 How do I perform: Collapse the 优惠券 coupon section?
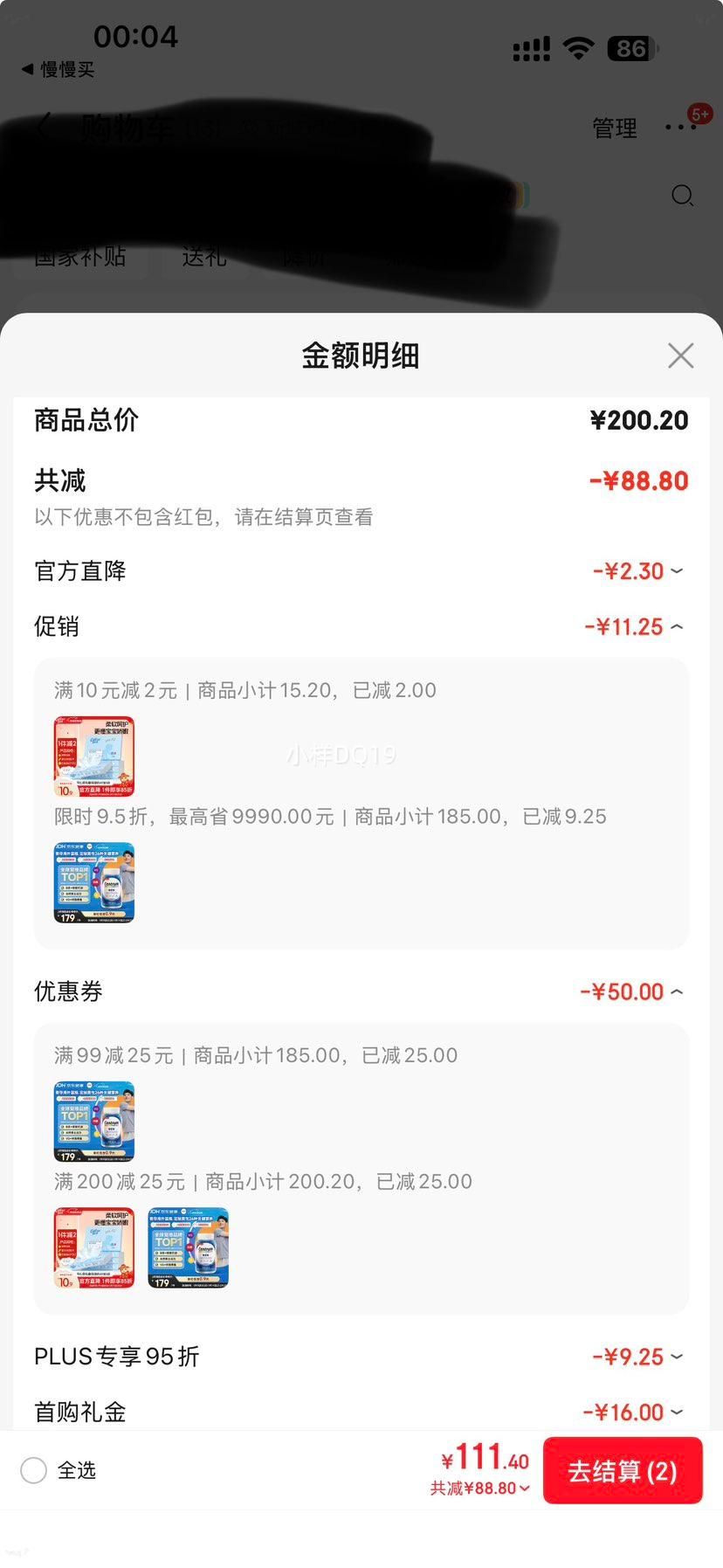[676, 991]
